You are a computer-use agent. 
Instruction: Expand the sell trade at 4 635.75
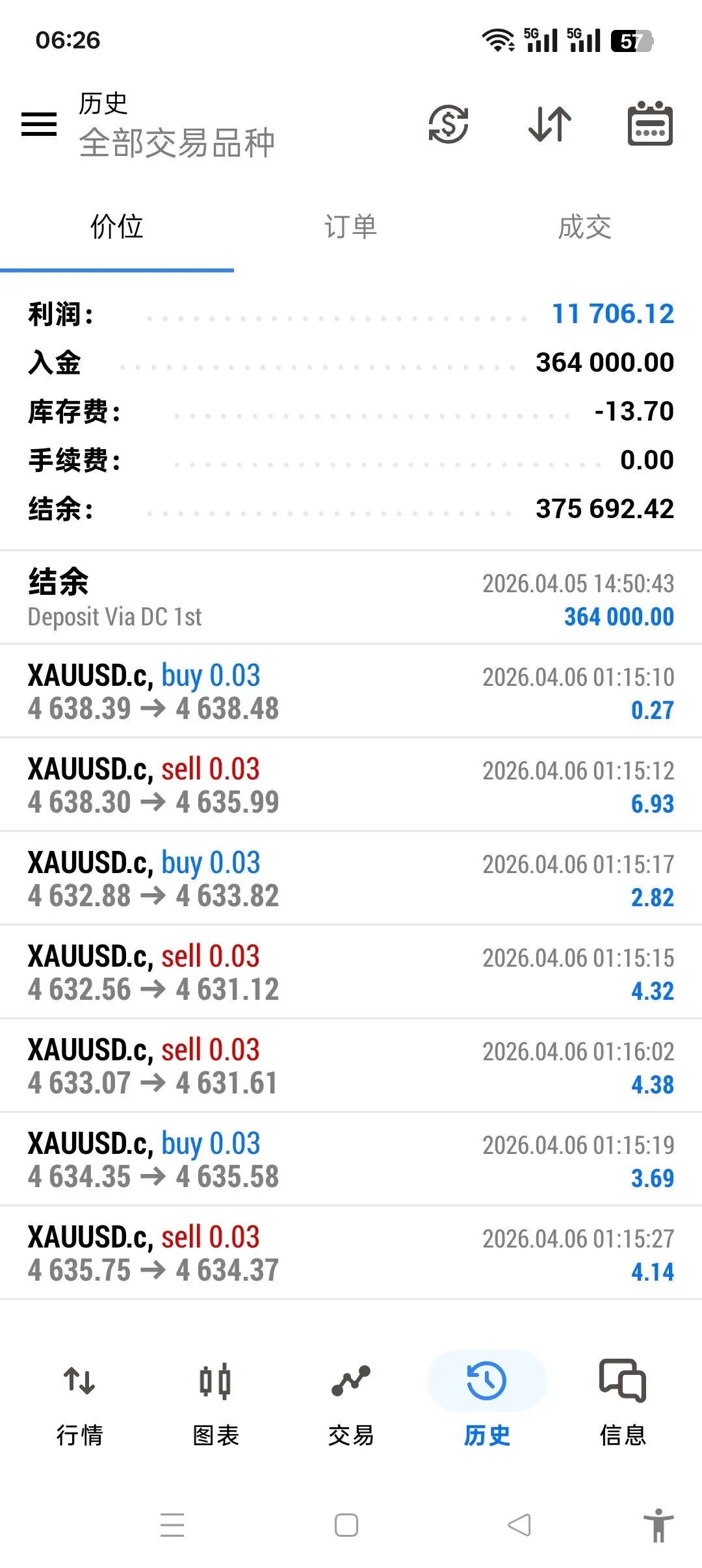[351, 1253]
